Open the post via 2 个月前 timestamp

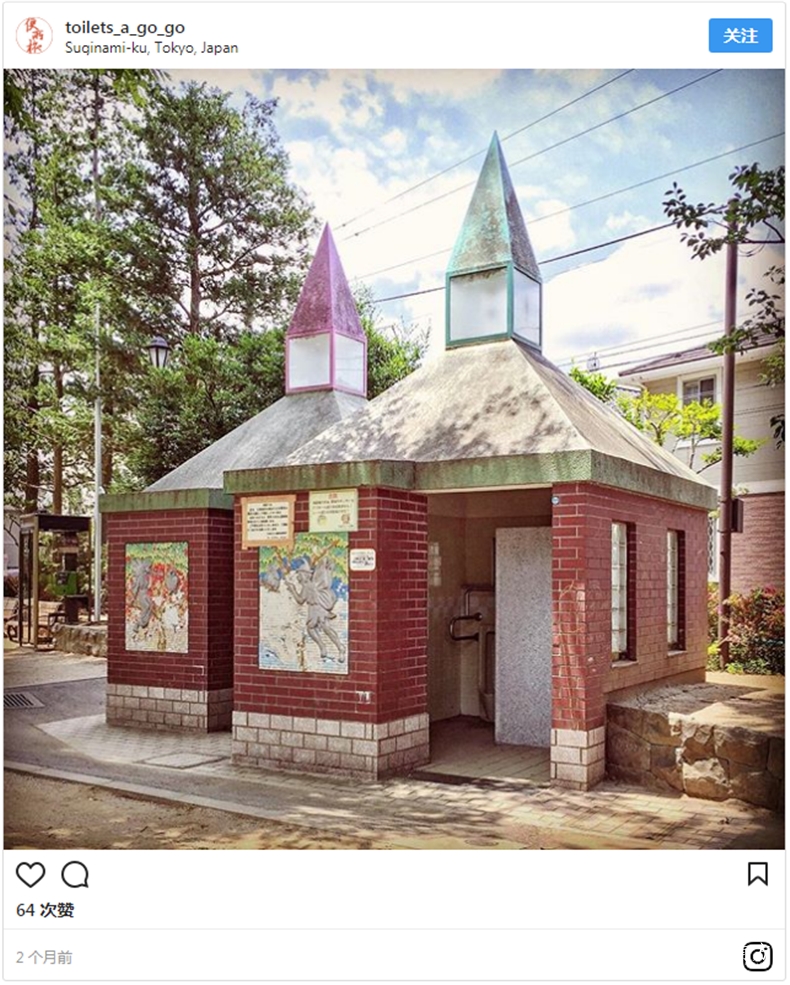click(45, 957)
